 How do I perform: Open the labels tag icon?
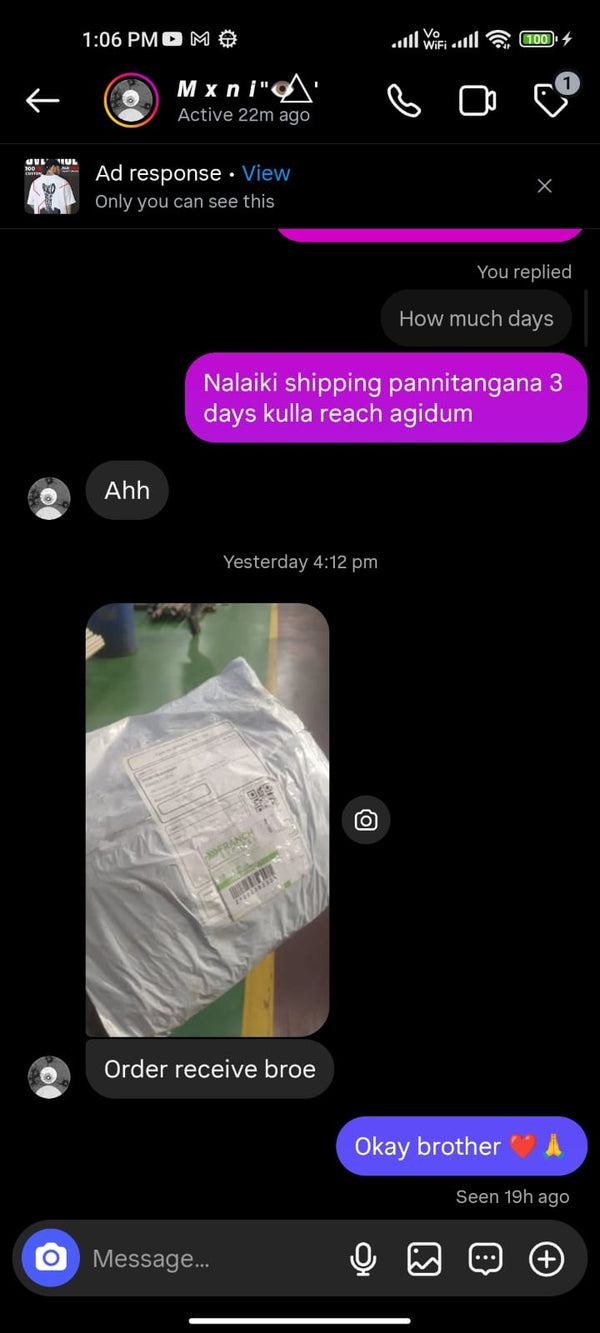click(552, 99)
